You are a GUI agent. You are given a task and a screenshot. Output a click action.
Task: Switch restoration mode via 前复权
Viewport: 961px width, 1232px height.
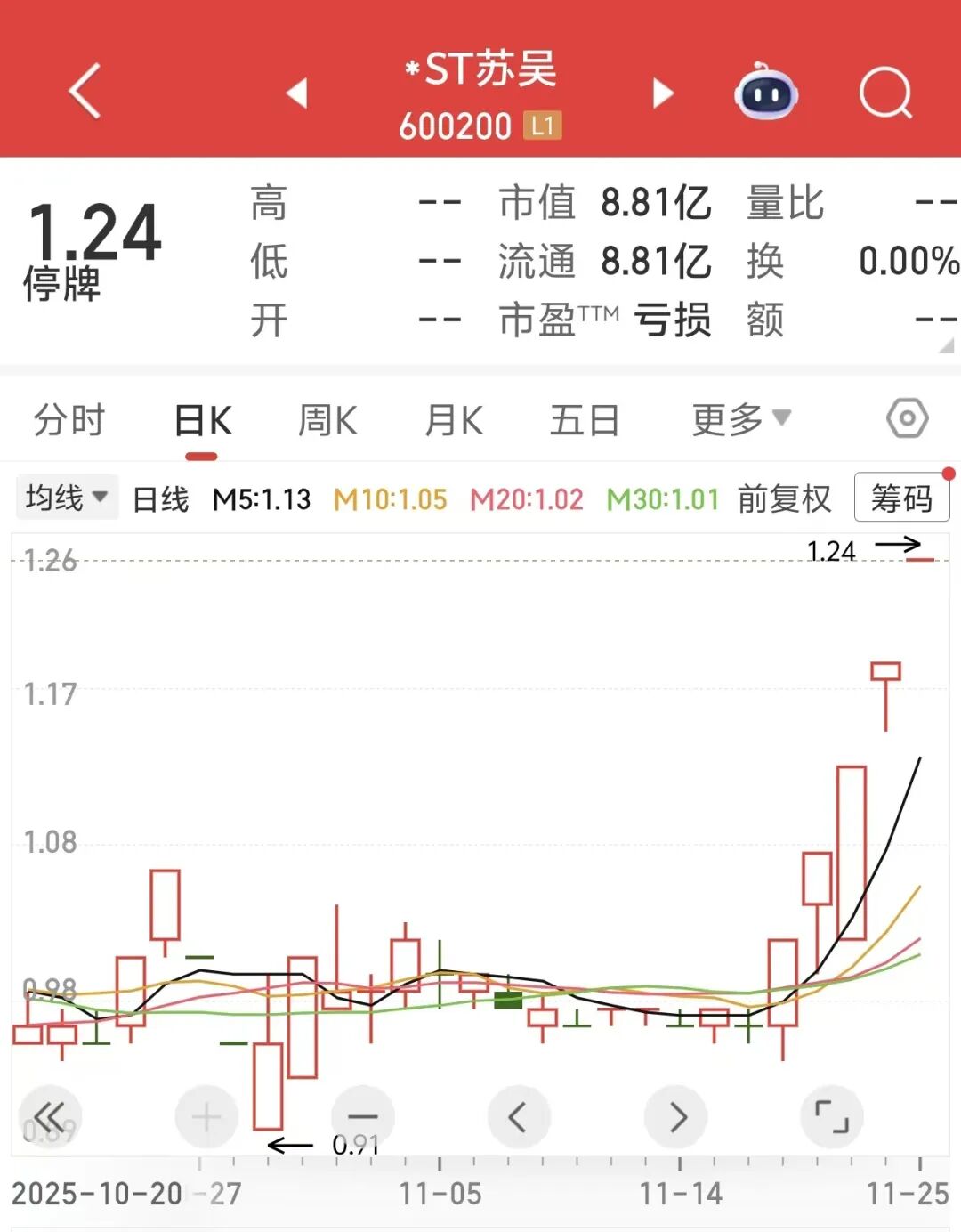783,498
